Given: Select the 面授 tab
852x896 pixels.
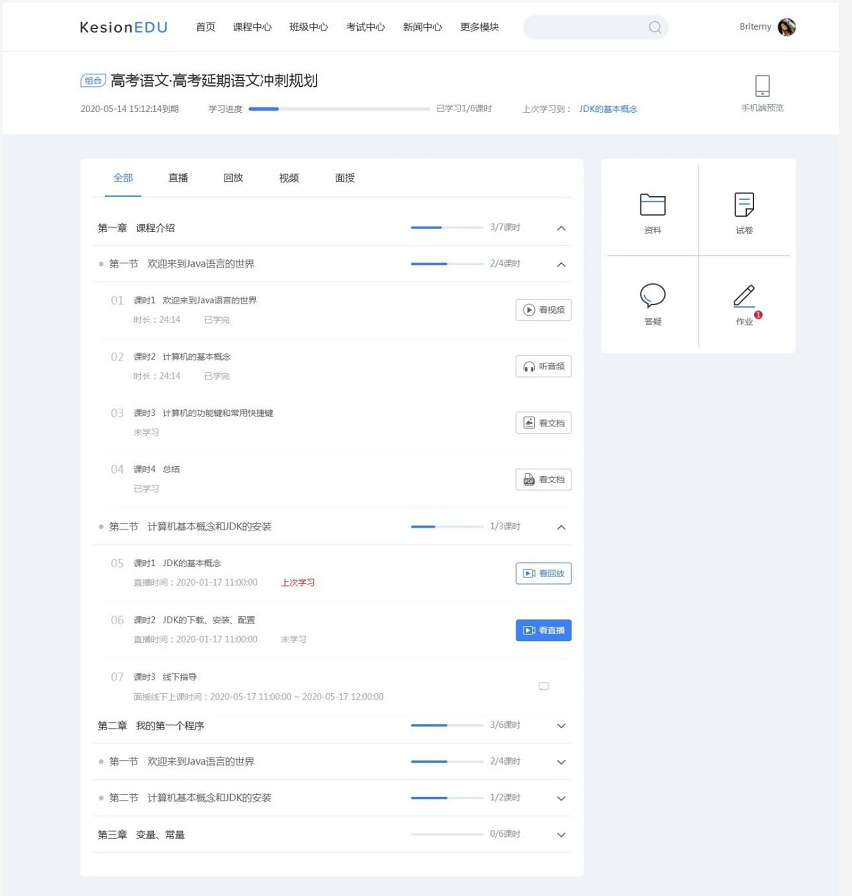Looking at the screenshot, I should tap(344, 178).
